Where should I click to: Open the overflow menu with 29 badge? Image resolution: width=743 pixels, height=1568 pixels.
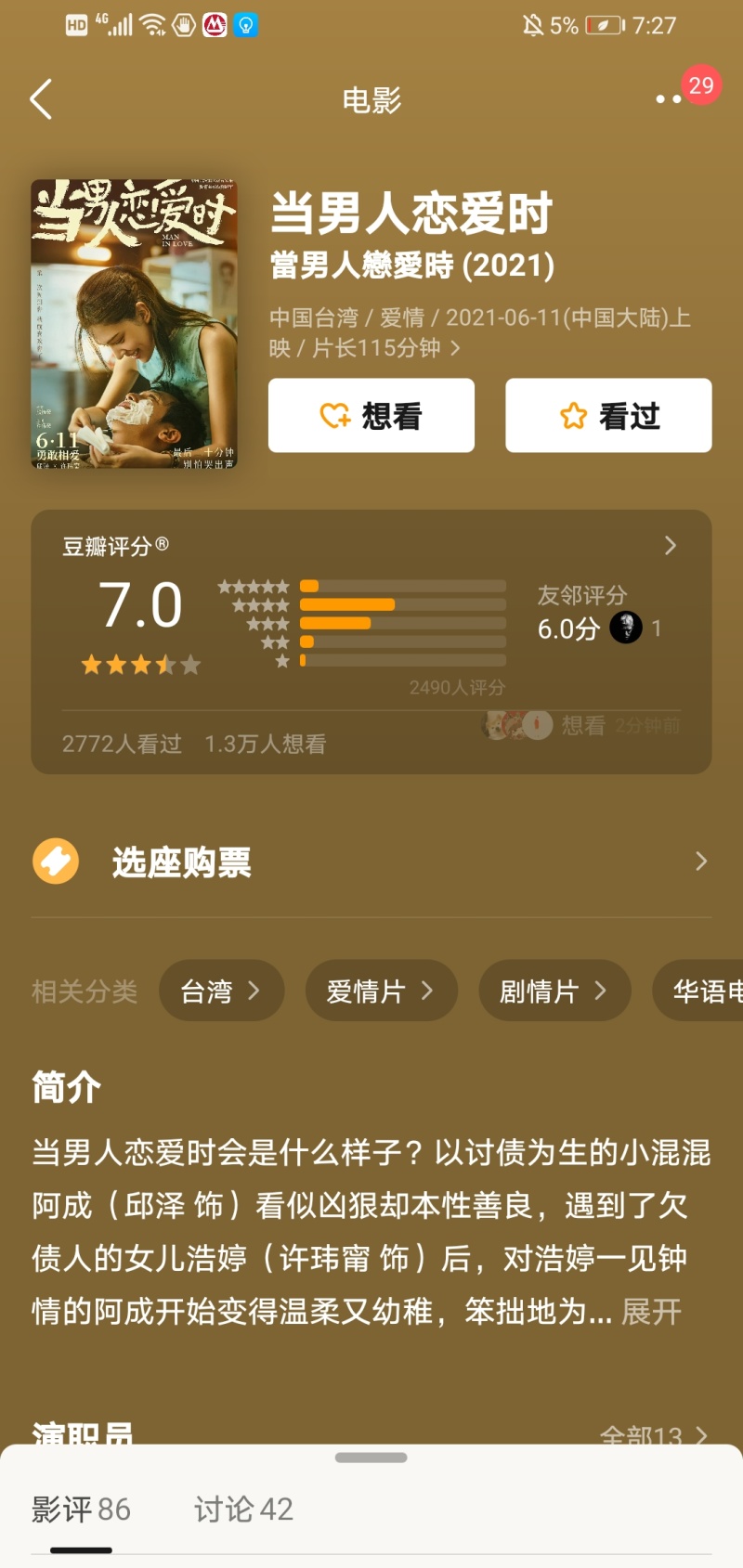(671, 98)
